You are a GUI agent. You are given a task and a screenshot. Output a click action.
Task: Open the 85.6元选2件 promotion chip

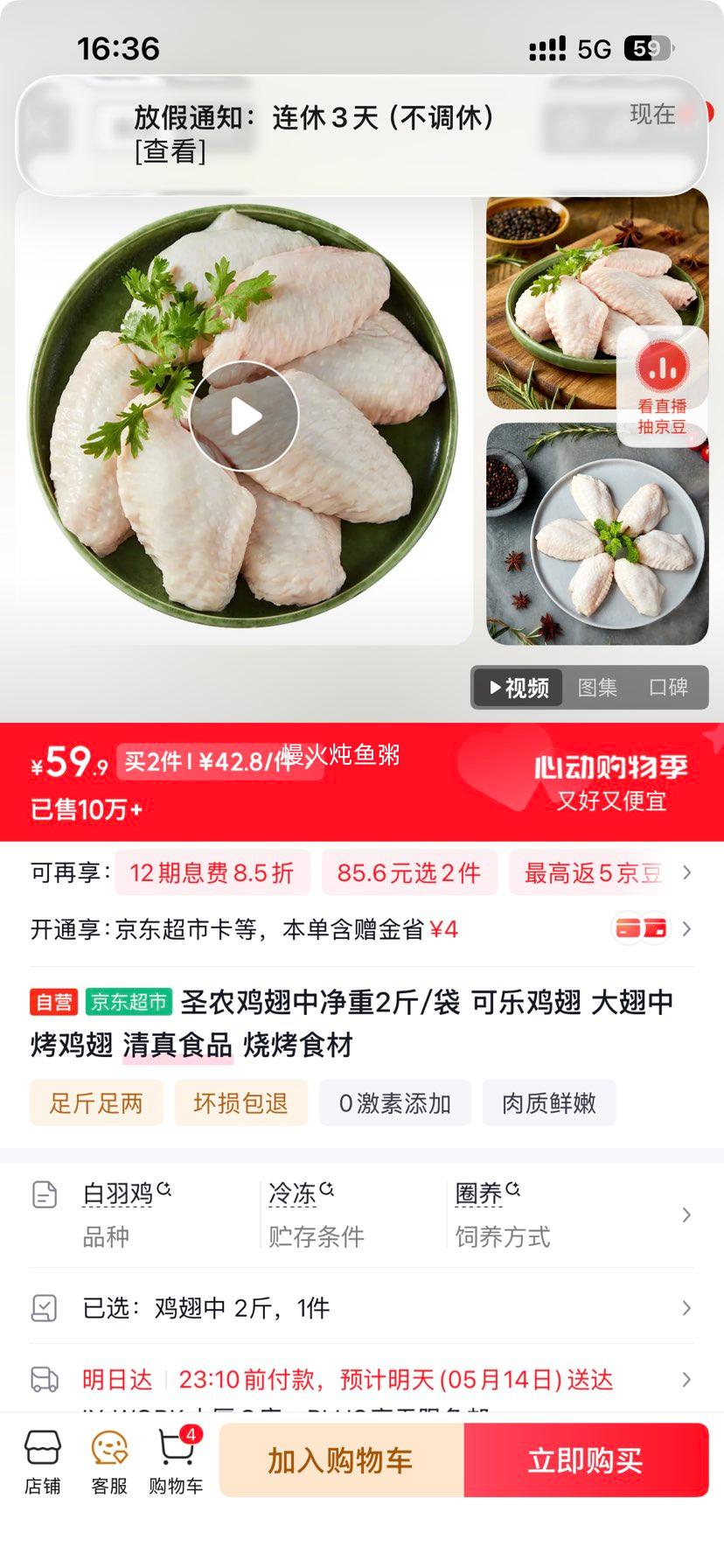click(409, 872)
